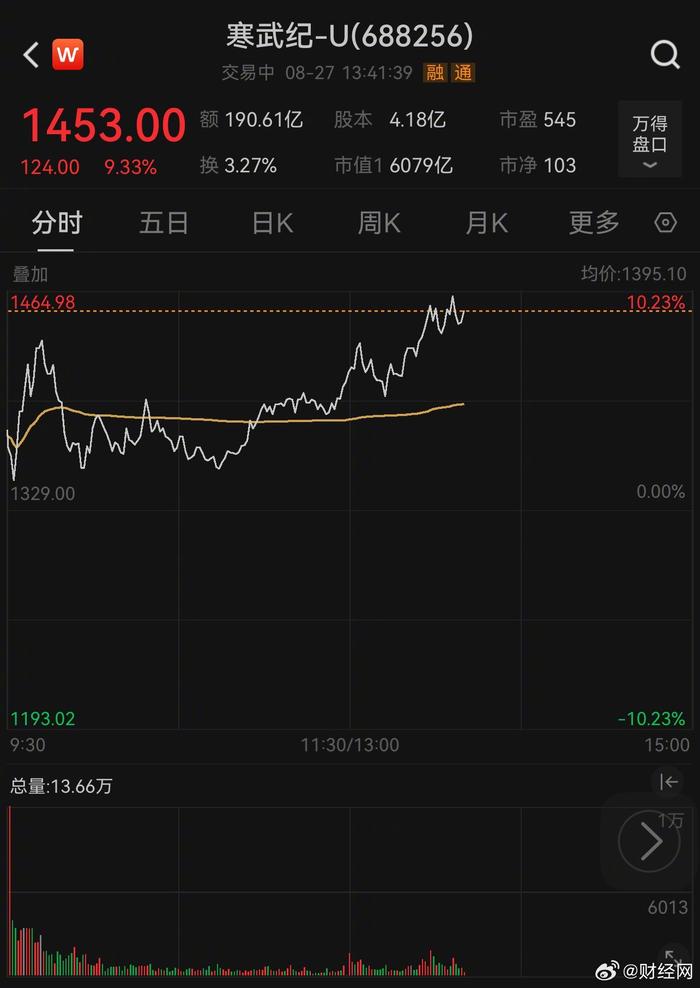Image resolution: width=700 pixels, height=988 pixels.
Task: Switch to the 日K chart tab
Action: coord(272,223)
